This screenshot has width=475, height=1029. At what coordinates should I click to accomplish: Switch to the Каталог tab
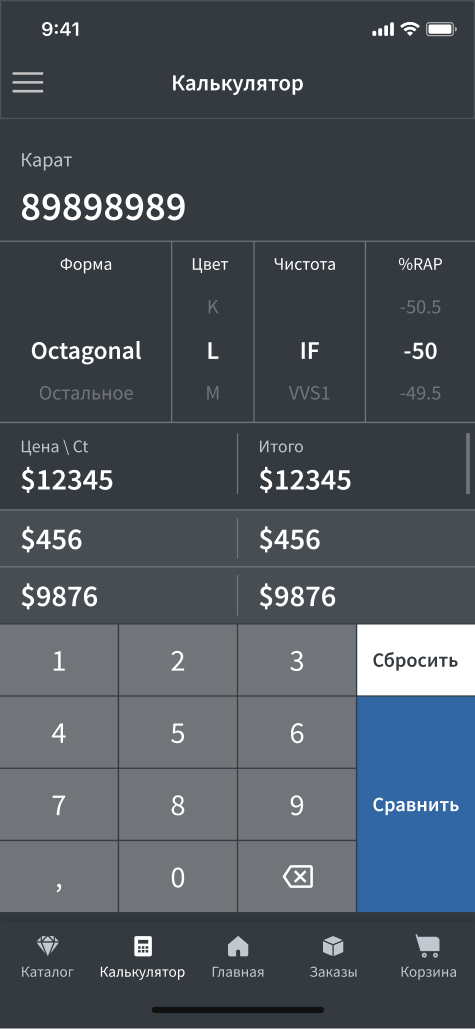(47, 957)
